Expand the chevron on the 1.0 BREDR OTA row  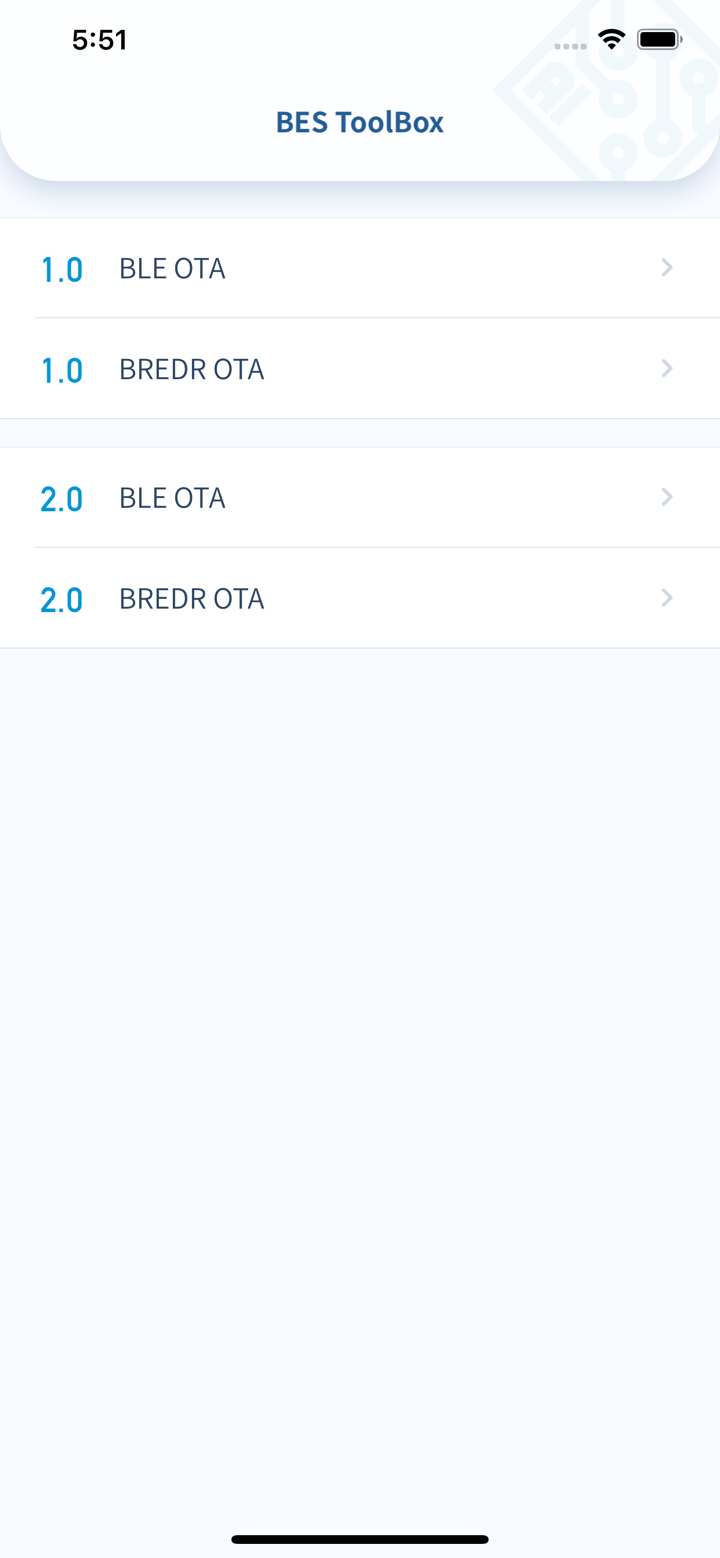[x=667, y=368]
